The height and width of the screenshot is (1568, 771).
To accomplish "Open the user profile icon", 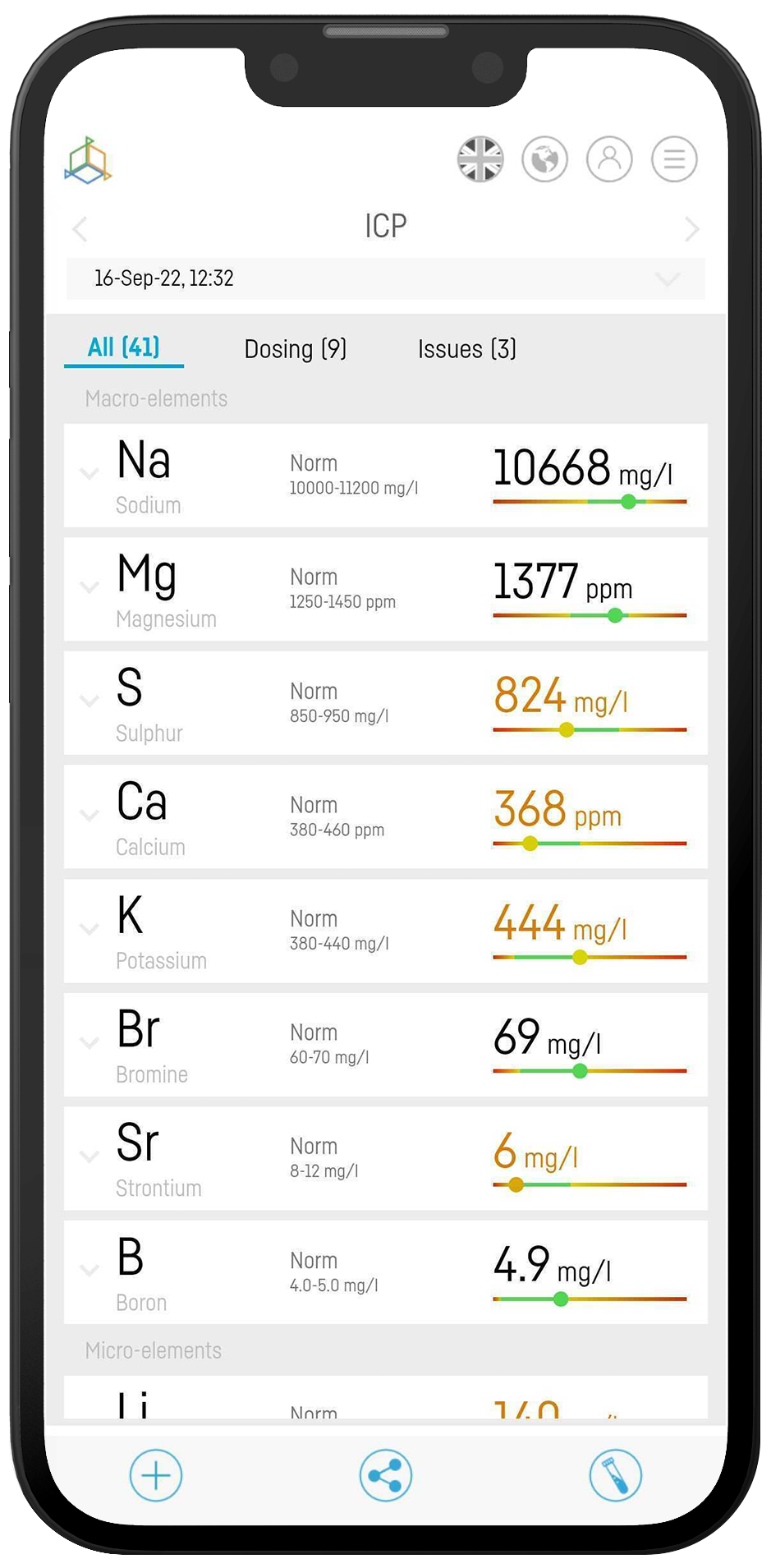I will (x=609, y=159).
